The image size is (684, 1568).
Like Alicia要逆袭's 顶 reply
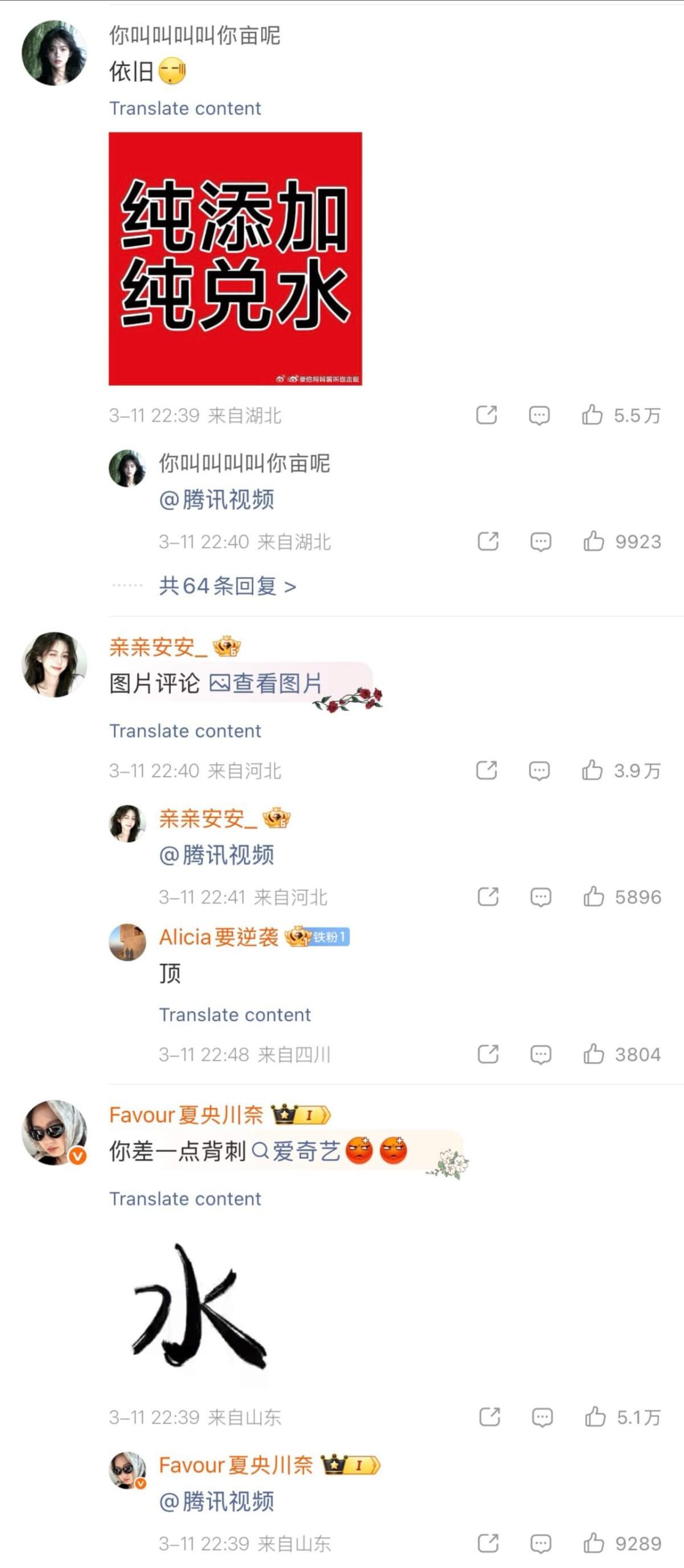click(593, 1054)
